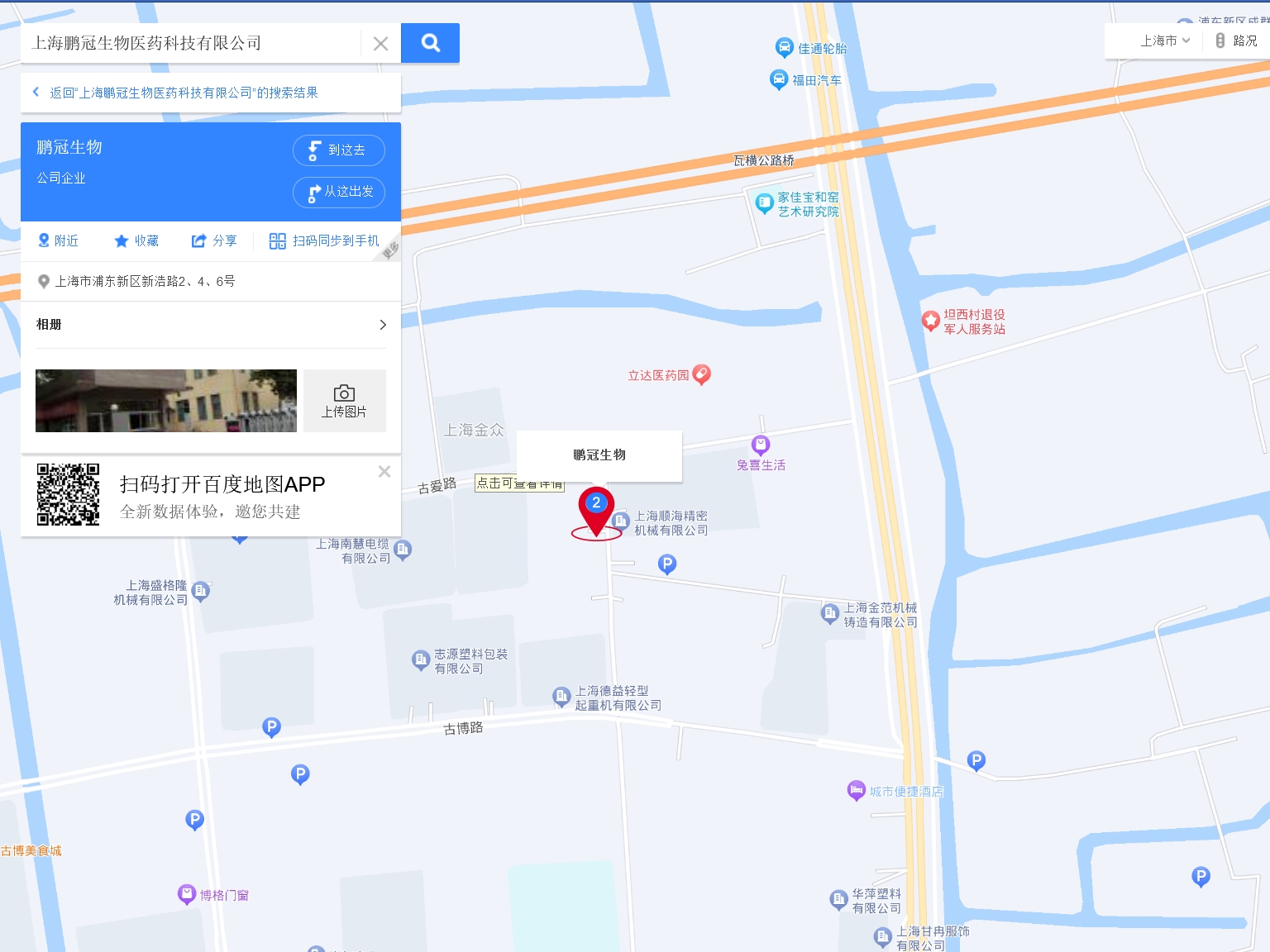Dismiss the Baidu Map APP QR banner
Image resolution: width=1270 pixels, height=952 pixels.
click(384, 472)
